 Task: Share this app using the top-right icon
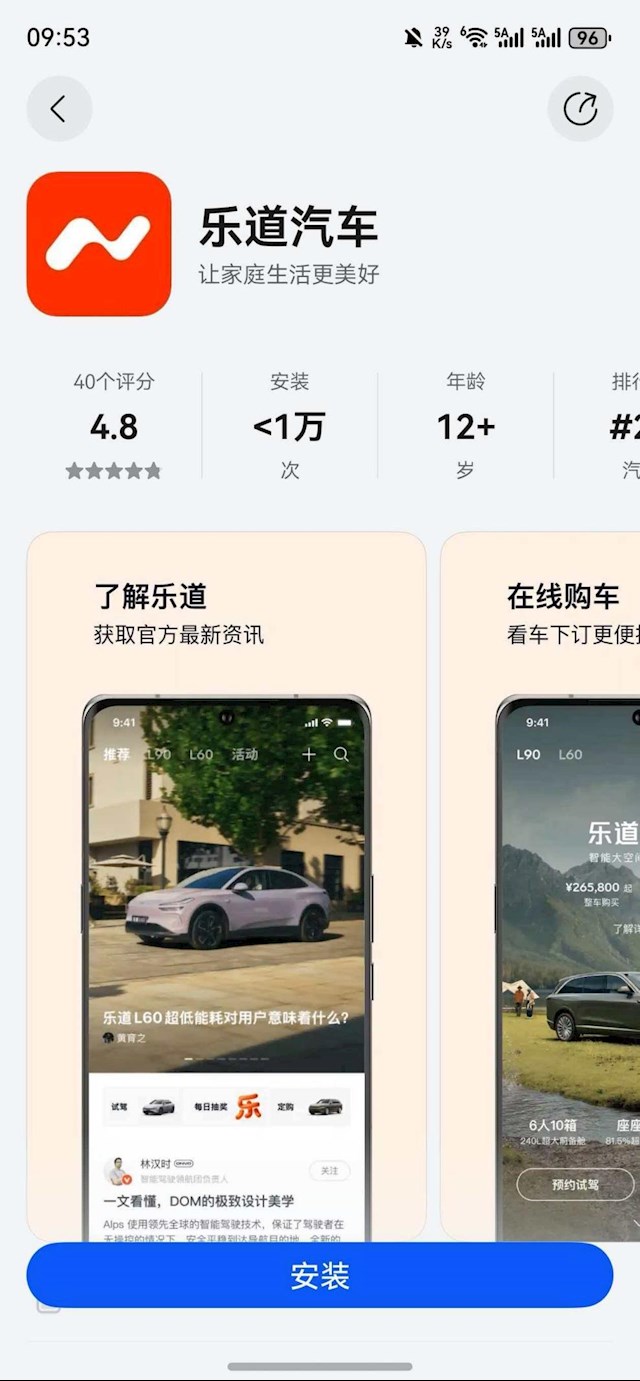580,109
